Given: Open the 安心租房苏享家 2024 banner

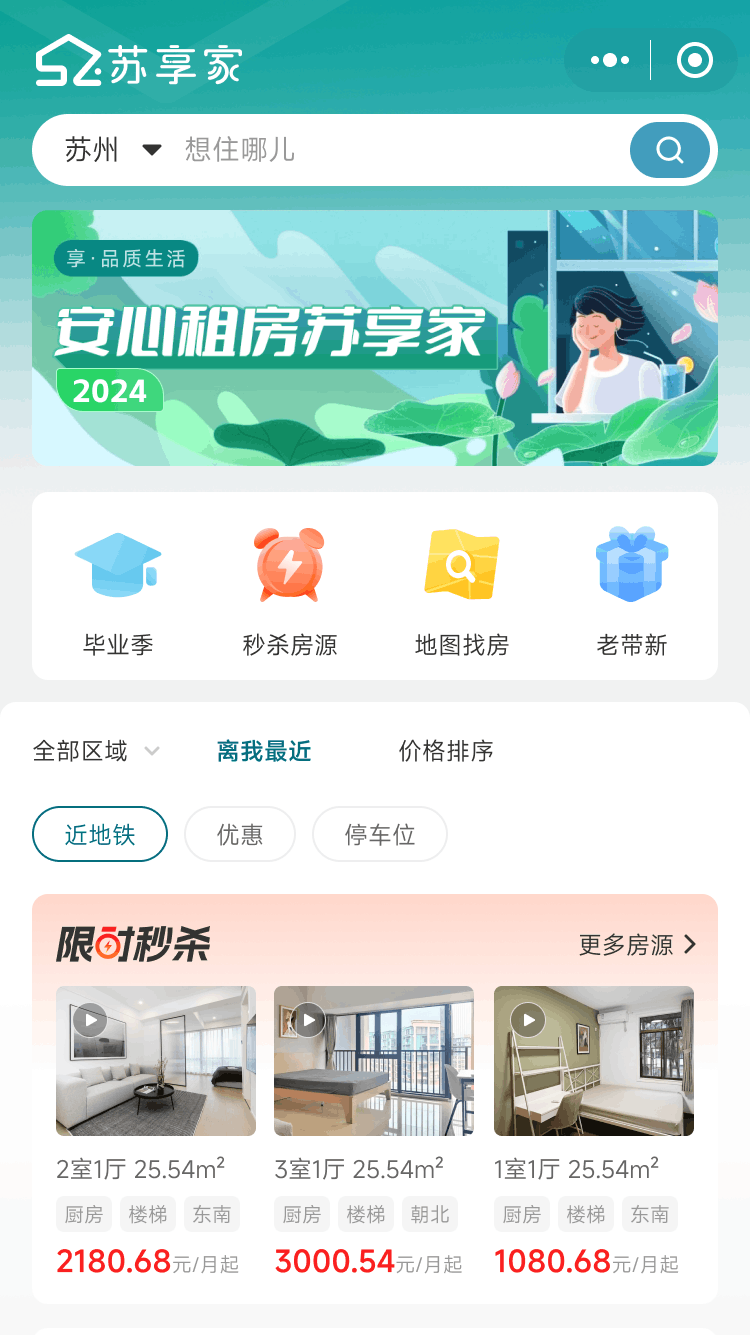Looking at the screenshot, I should click(375, 339).
